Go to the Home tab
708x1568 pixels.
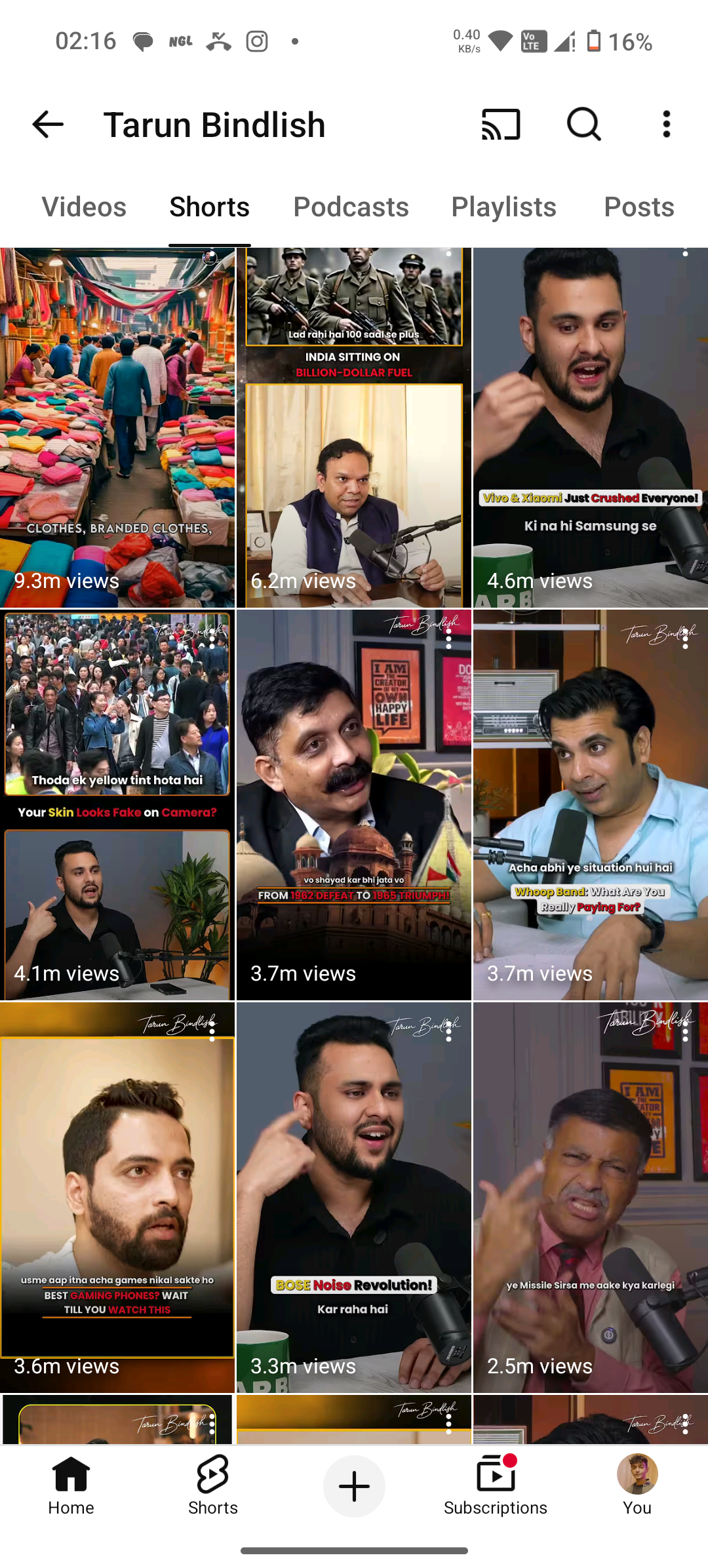(x=71, y=1485)
